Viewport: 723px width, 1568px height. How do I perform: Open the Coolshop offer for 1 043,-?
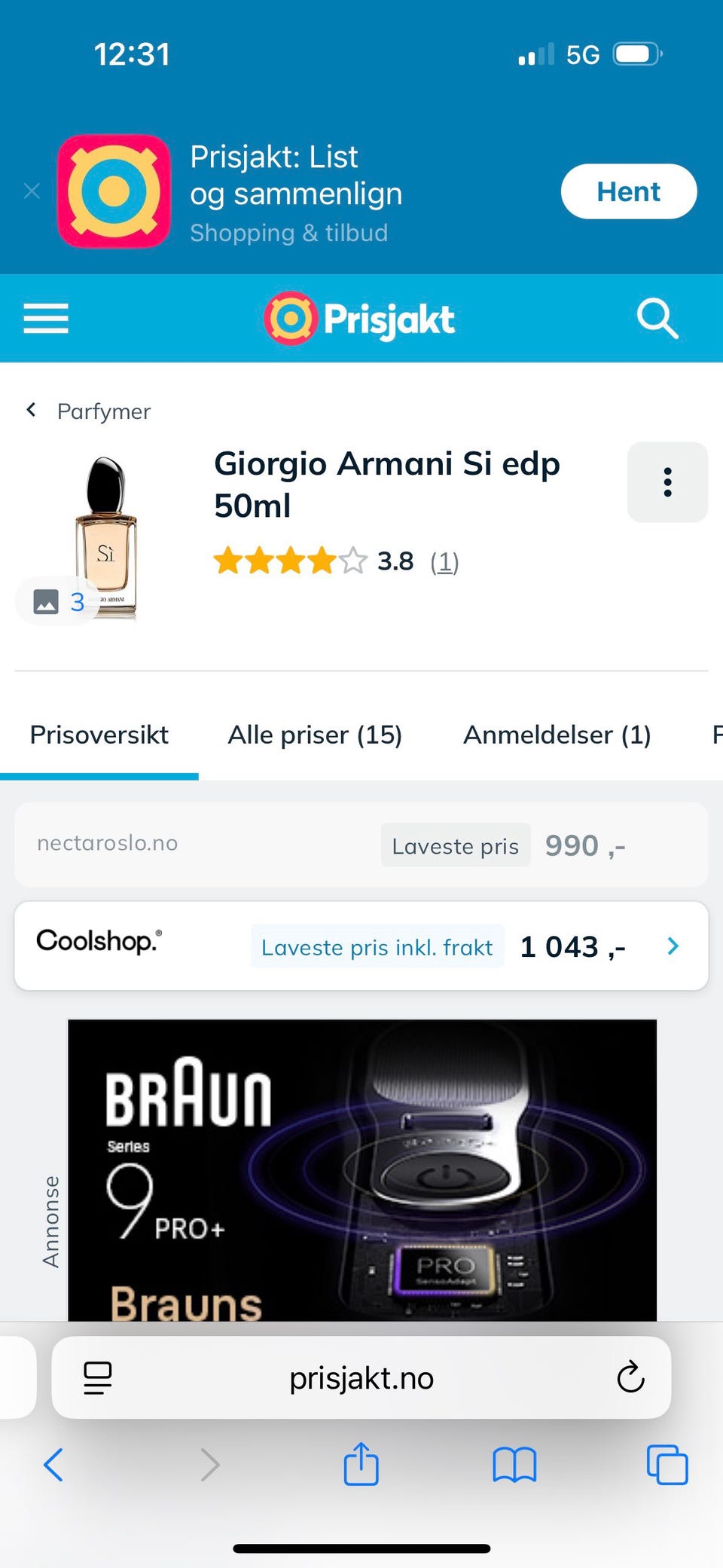tap(361, 946)
